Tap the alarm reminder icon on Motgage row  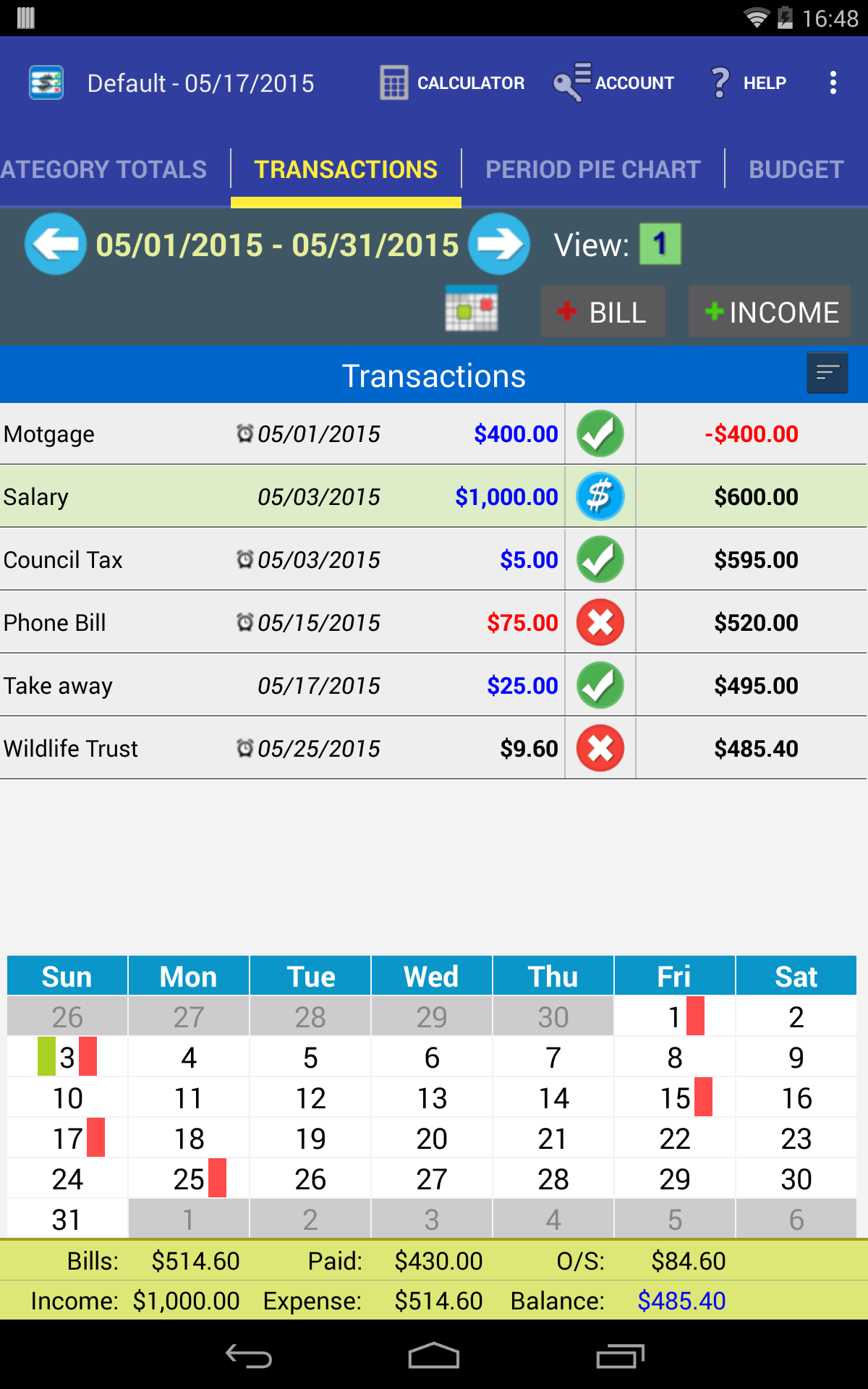click(x=244, y=433)
